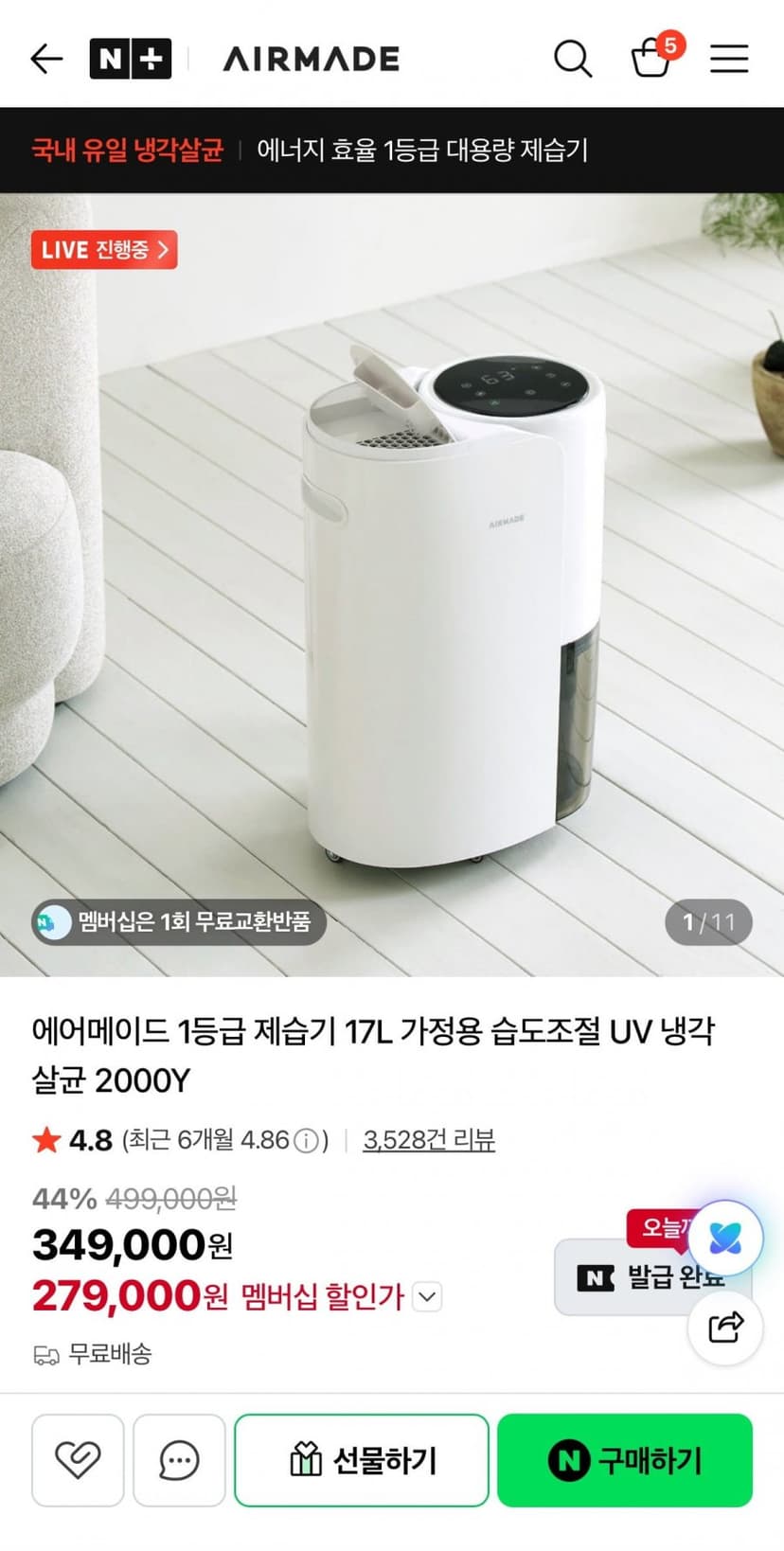Image resolution: width=784 pixels, height=1551 pixels.
Task: Open the 3,528건 리뷰 link
Action: [x=429, y=1139]
